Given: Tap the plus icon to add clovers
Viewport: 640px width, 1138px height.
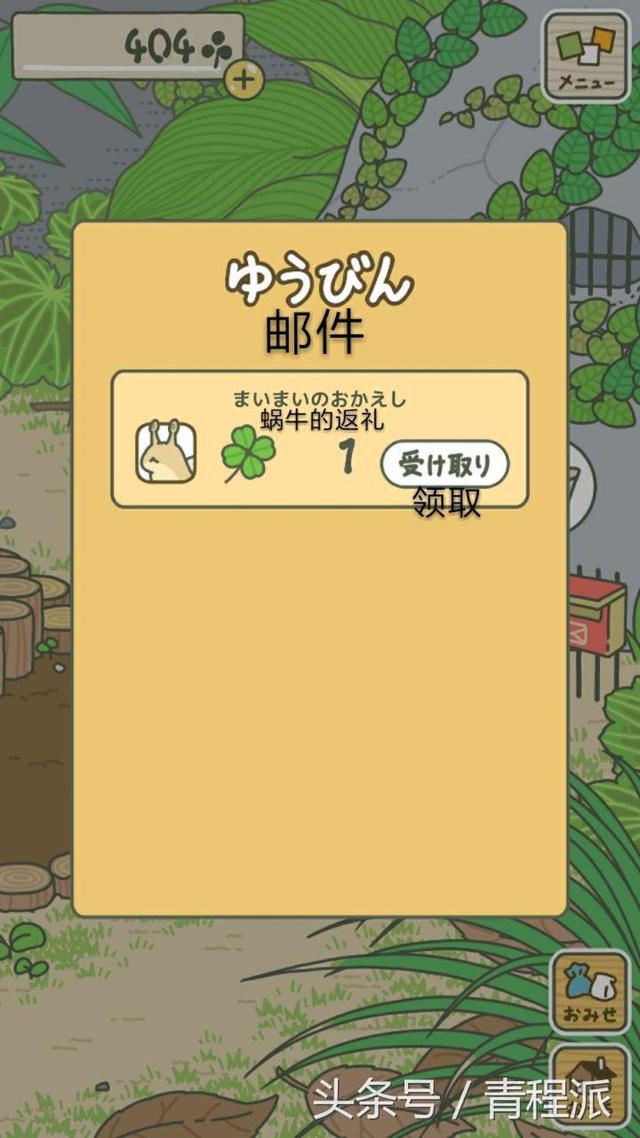Looking at the screenshot, I should tap(243, 80).
